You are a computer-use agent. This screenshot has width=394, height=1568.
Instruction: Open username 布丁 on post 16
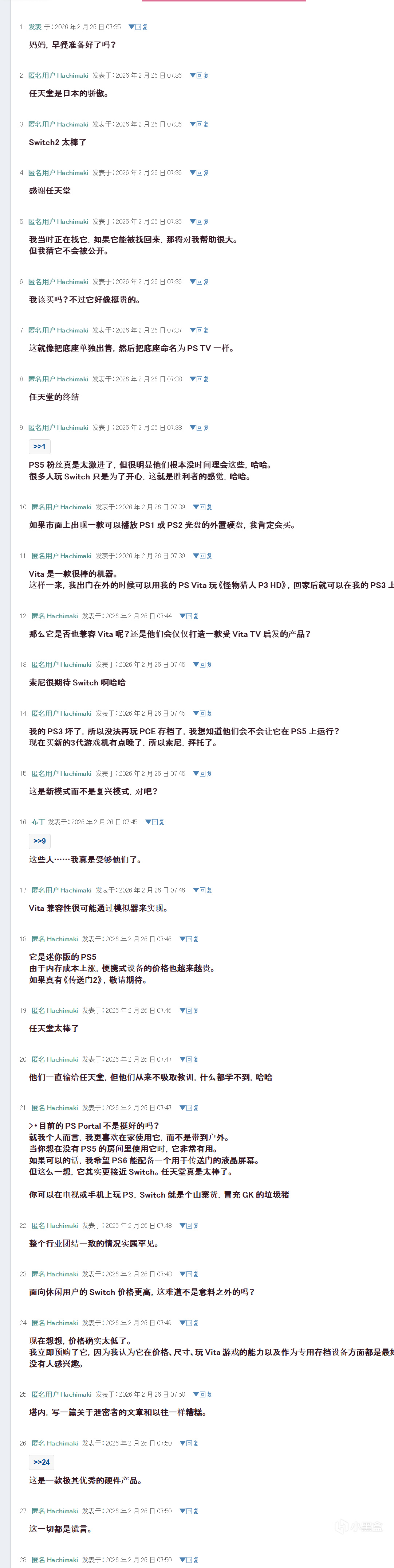pyautogui.click(x=38, y=822)
